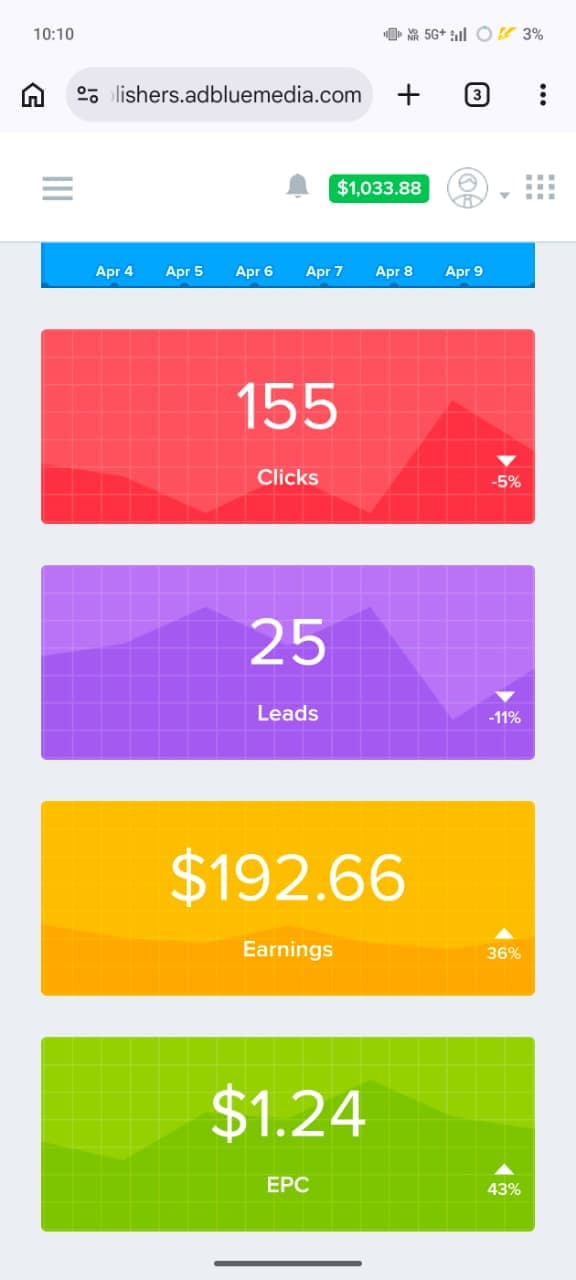Go to the browser home page
Viewport: 576px width, 1280px height.
pos(33,95)
